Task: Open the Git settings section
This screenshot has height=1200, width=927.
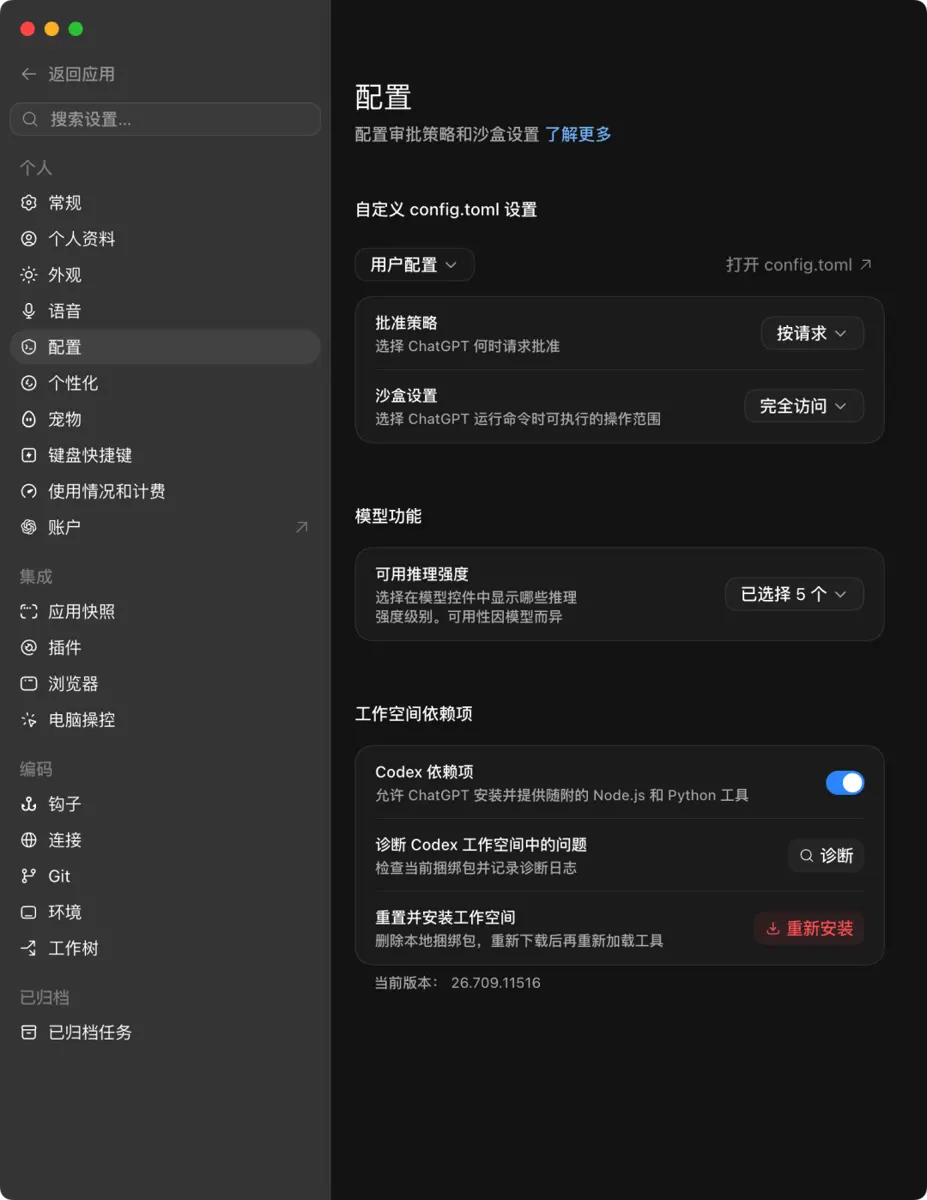Action: tap(165, 876)
